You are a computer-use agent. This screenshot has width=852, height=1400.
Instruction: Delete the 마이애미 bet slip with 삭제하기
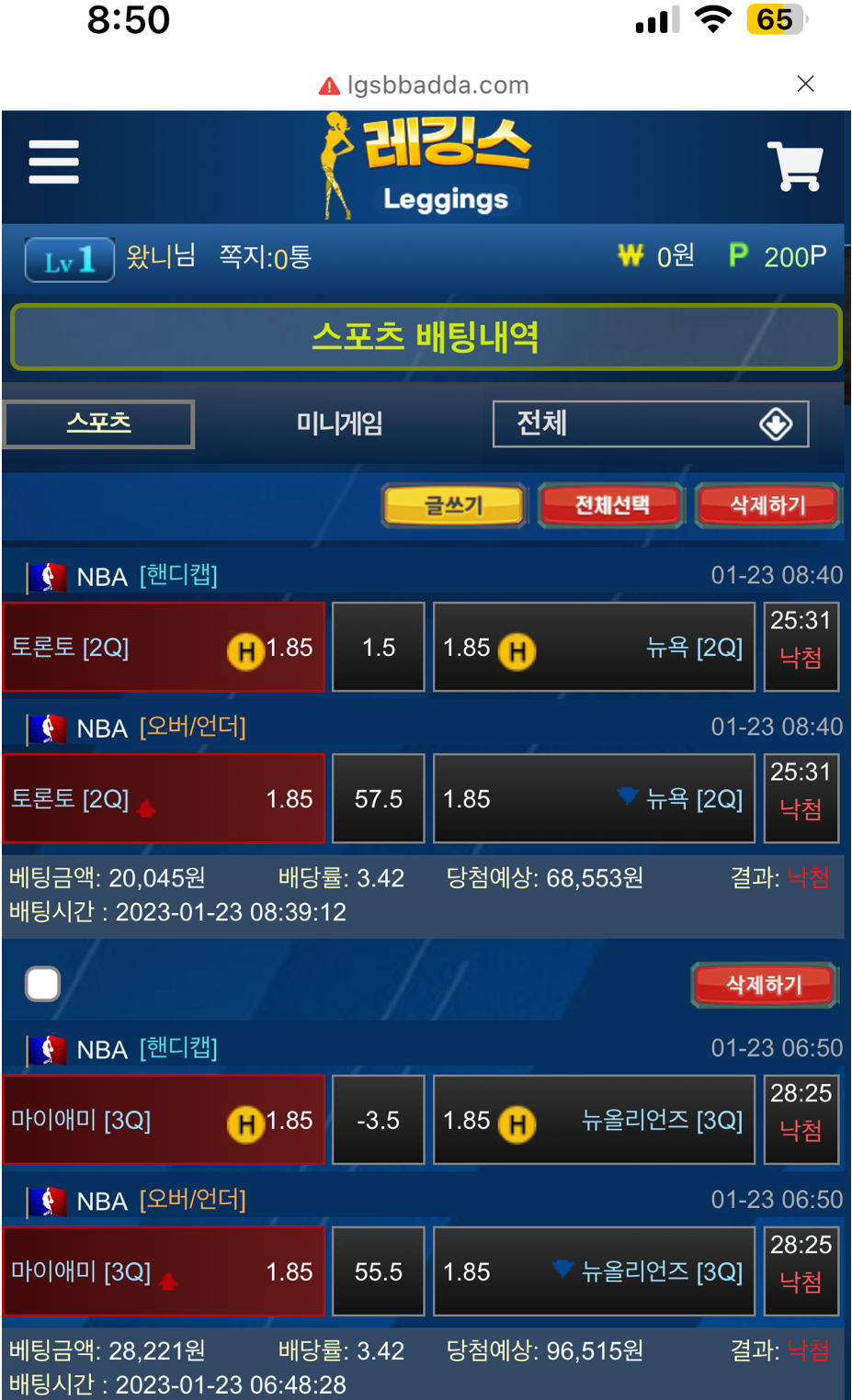[763, 985]
